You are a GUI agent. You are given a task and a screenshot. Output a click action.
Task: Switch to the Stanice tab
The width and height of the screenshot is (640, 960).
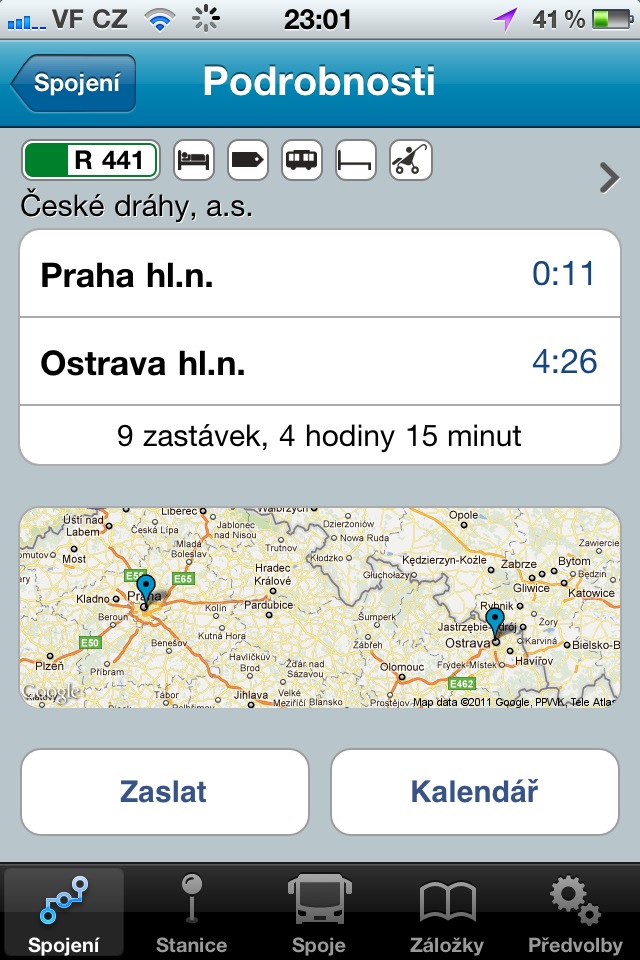coord(192,912)
